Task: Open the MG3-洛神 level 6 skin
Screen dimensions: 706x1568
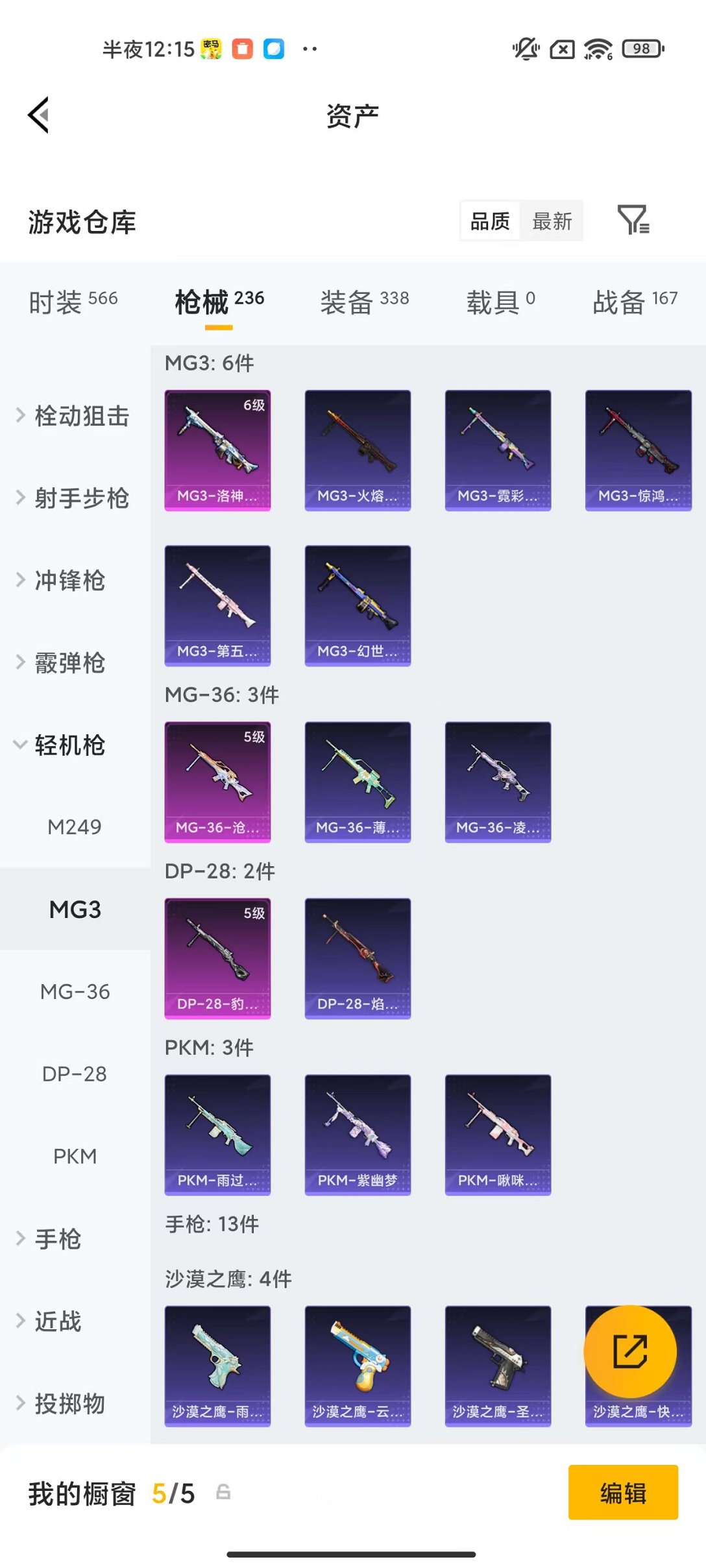Action: pos(217,450)
